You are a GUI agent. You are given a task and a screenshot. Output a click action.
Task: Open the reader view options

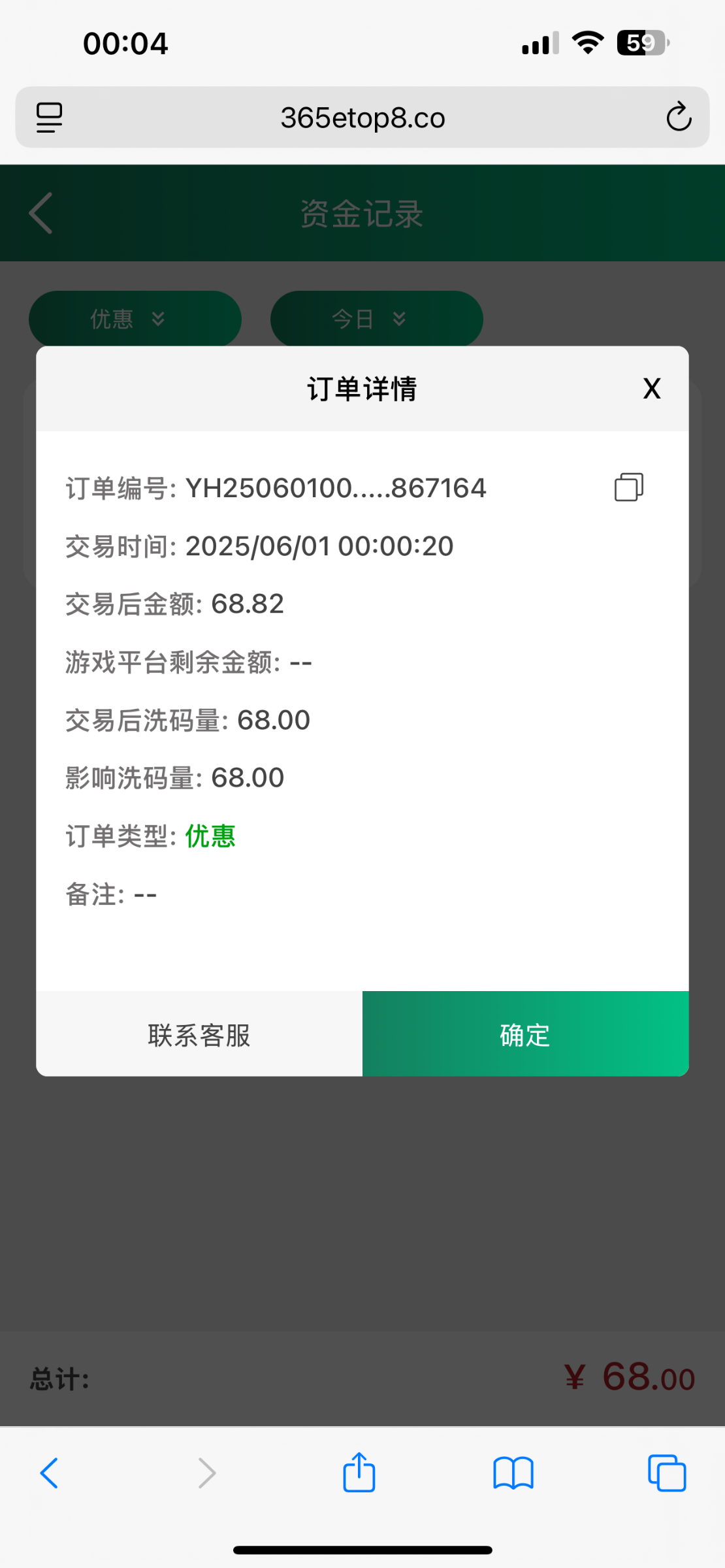click(48, 117)
